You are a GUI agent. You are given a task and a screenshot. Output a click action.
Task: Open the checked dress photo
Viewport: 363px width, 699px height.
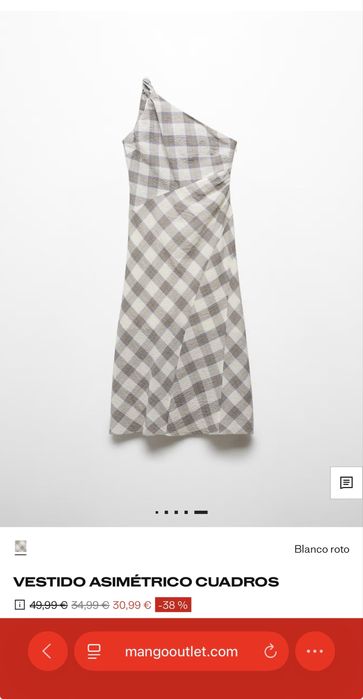(x=181, y=258)
